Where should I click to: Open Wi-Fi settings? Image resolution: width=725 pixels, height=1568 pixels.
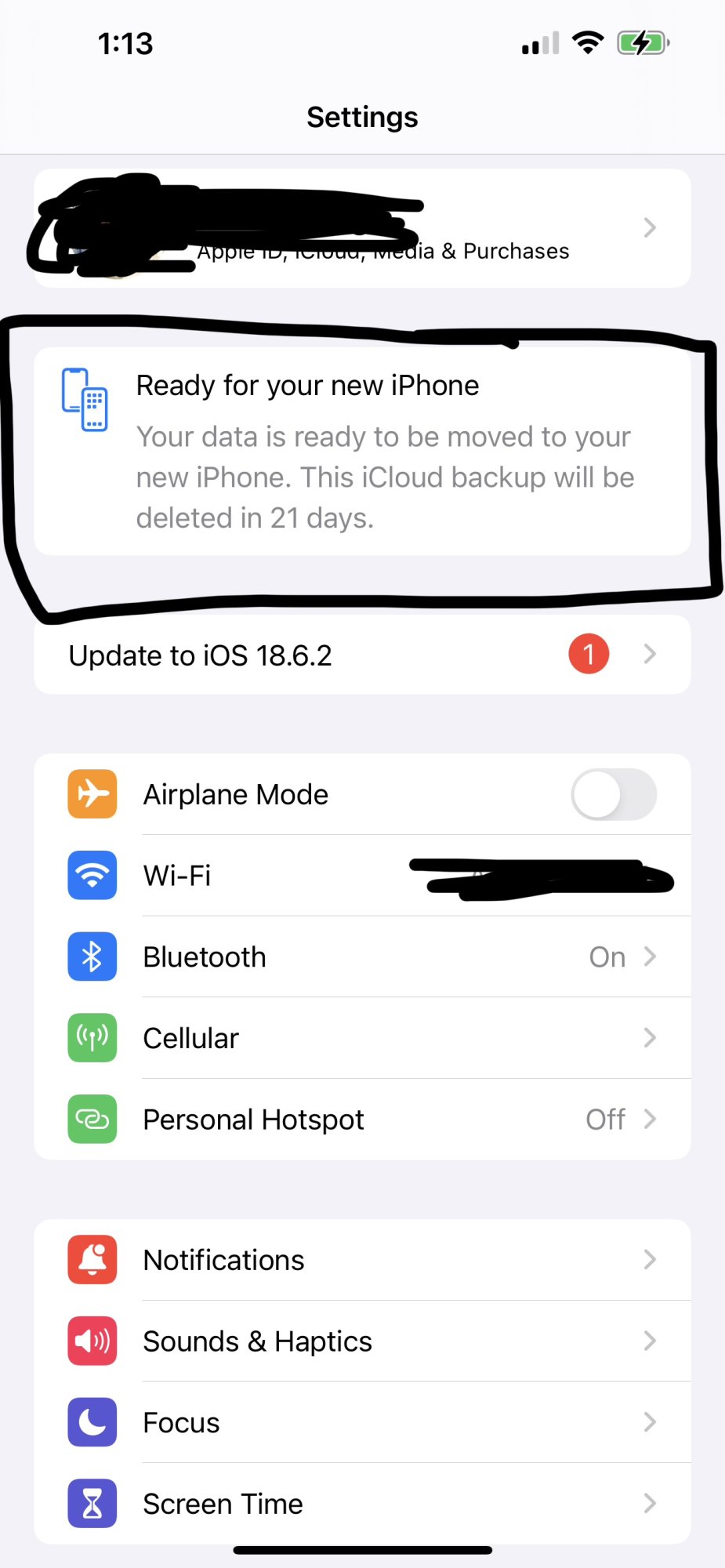(x=362, y=876)
